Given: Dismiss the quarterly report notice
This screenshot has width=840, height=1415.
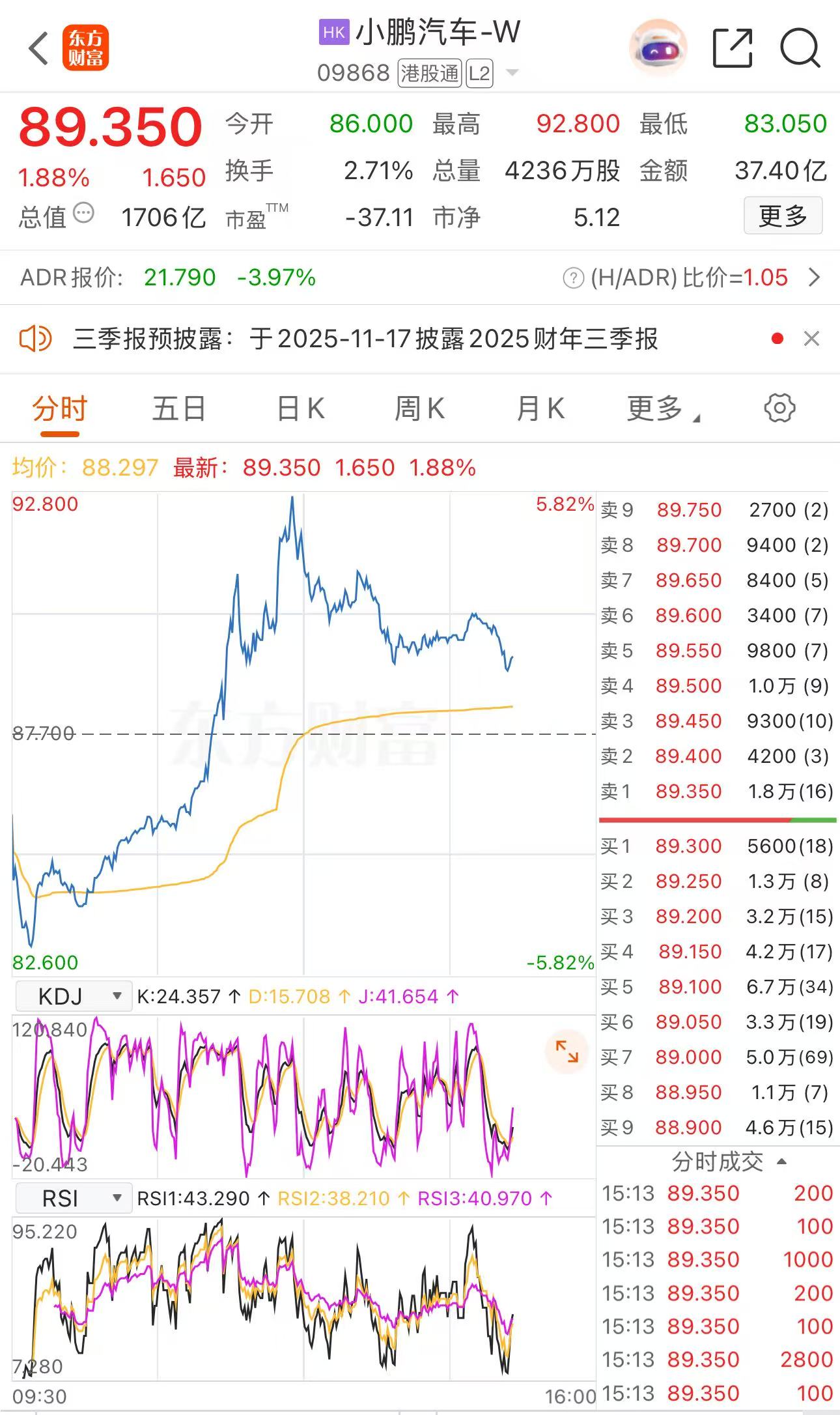Looking at the screenshot, I should 811,339.
